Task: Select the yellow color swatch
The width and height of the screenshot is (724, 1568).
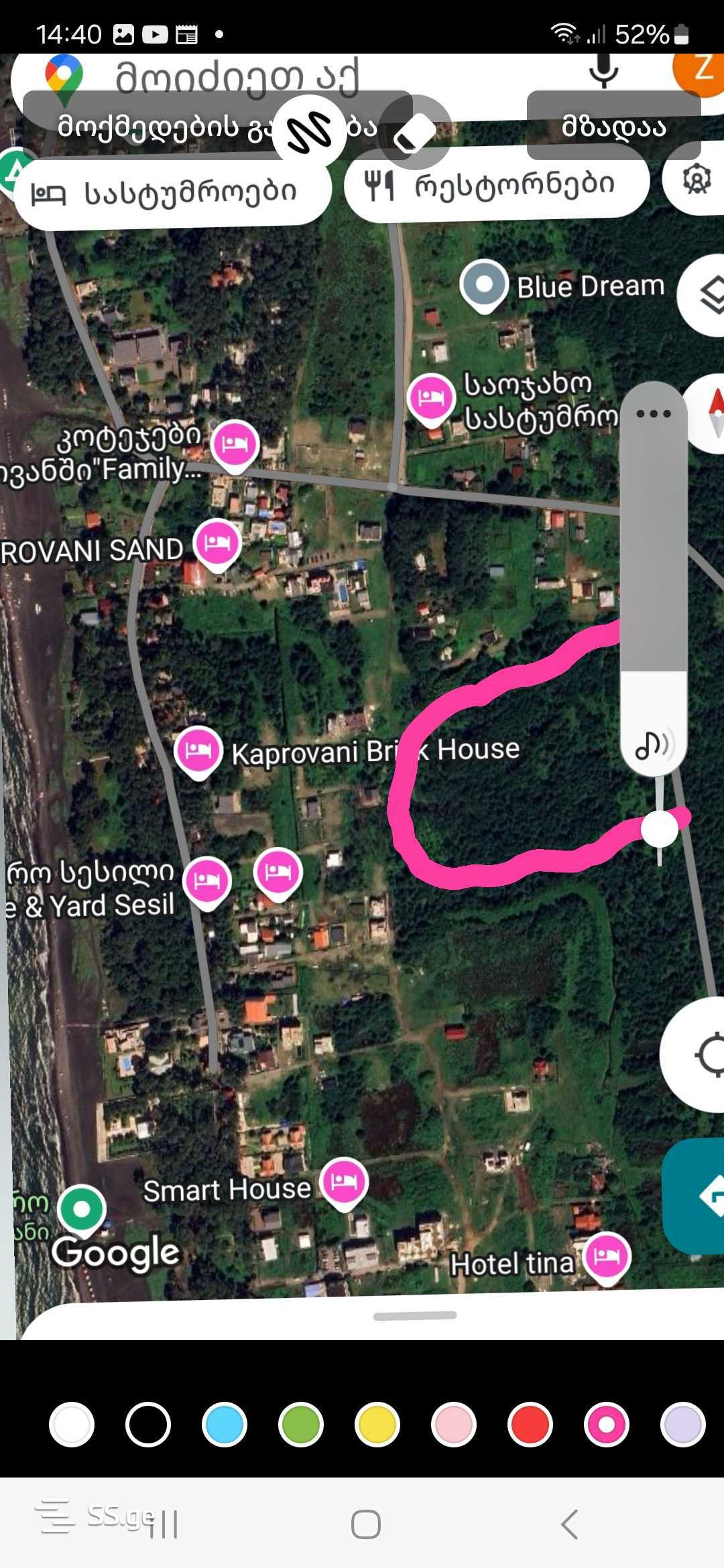Action: 377,1424
